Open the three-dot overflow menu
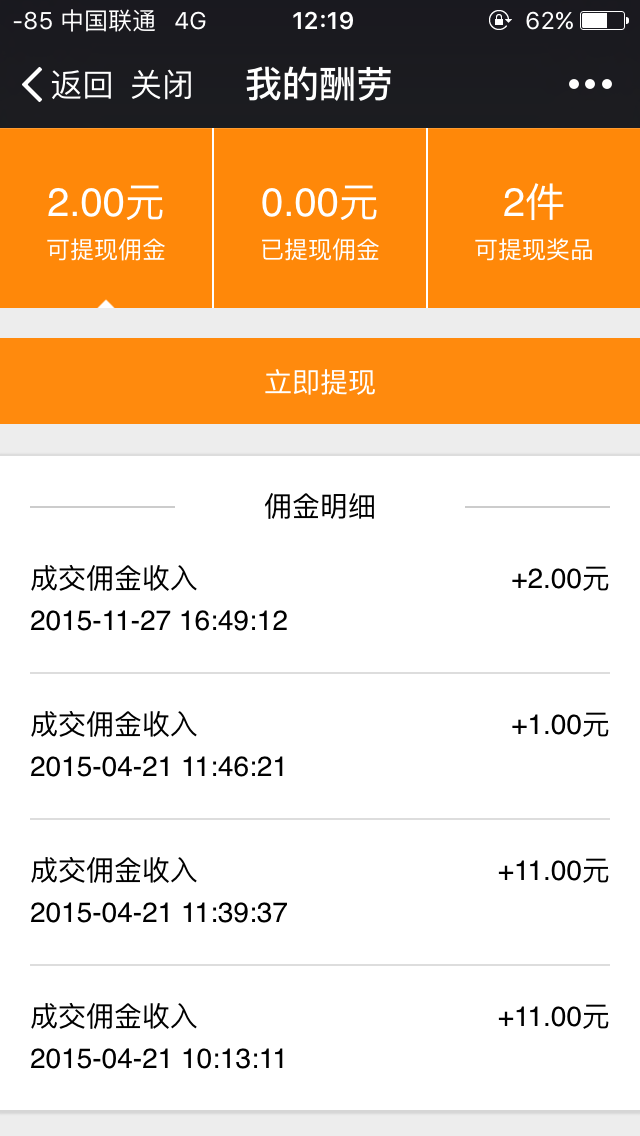Screen dimensions: 640x1136 coord(590,85)
